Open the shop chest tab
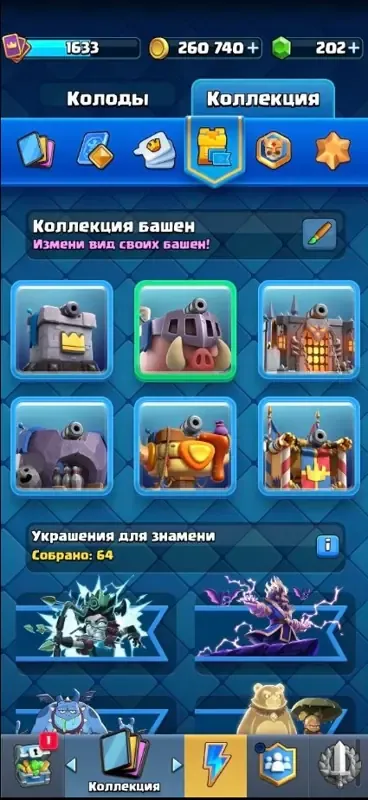Viewport: 368px width, 800px height. (x=32, y=765)
